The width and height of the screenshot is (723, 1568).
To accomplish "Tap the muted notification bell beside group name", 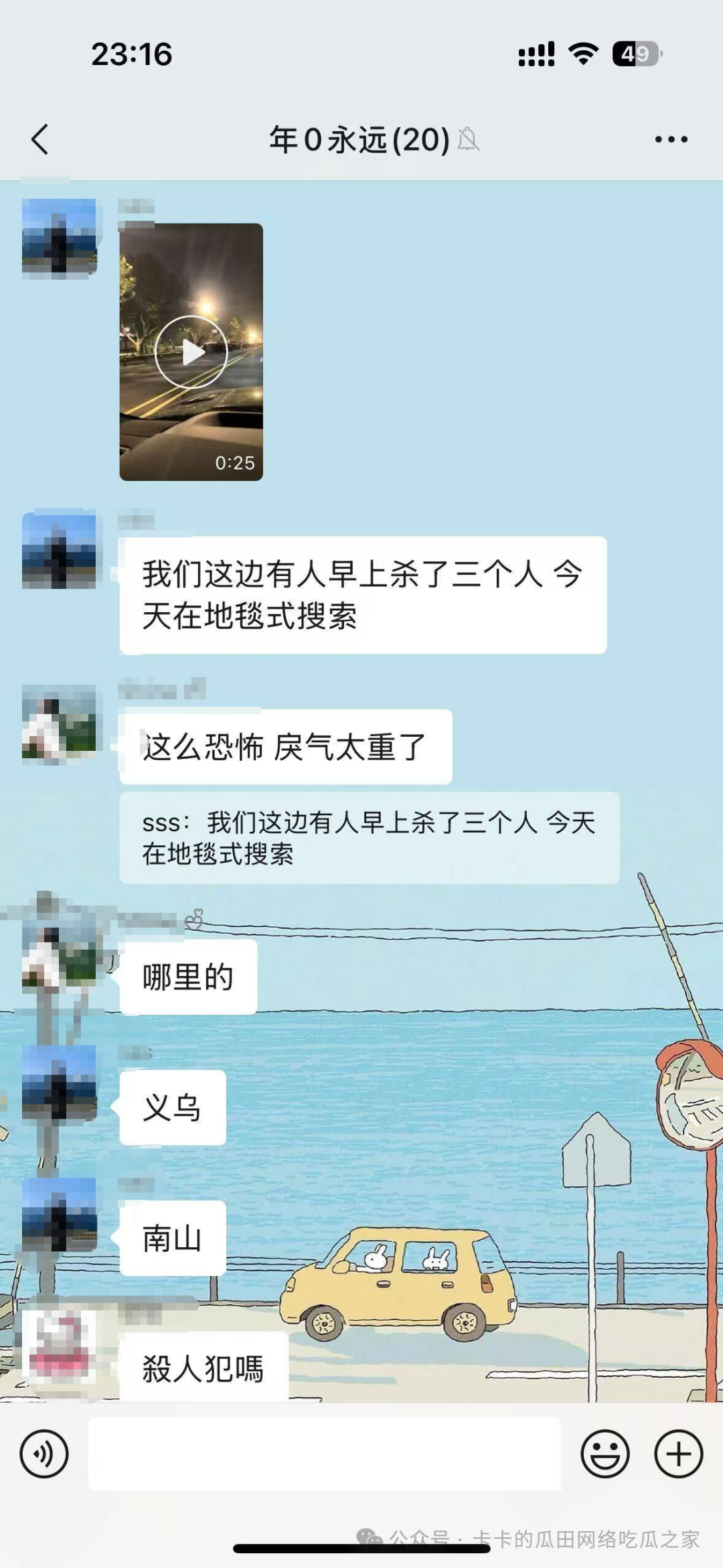I will click(x=469, y=139).
